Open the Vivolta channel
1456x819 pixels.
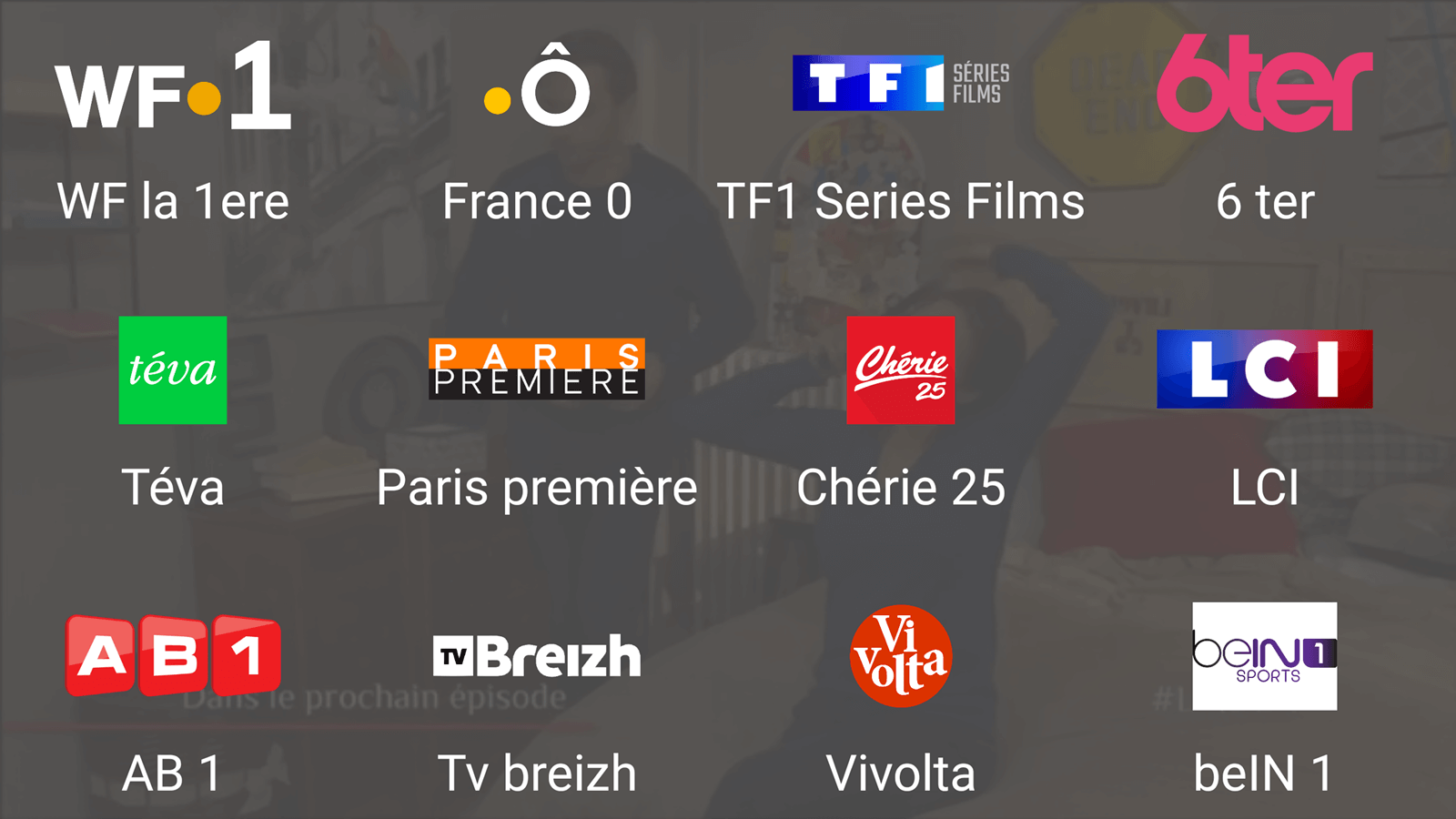pyautogui.click(x=901, y=656)
